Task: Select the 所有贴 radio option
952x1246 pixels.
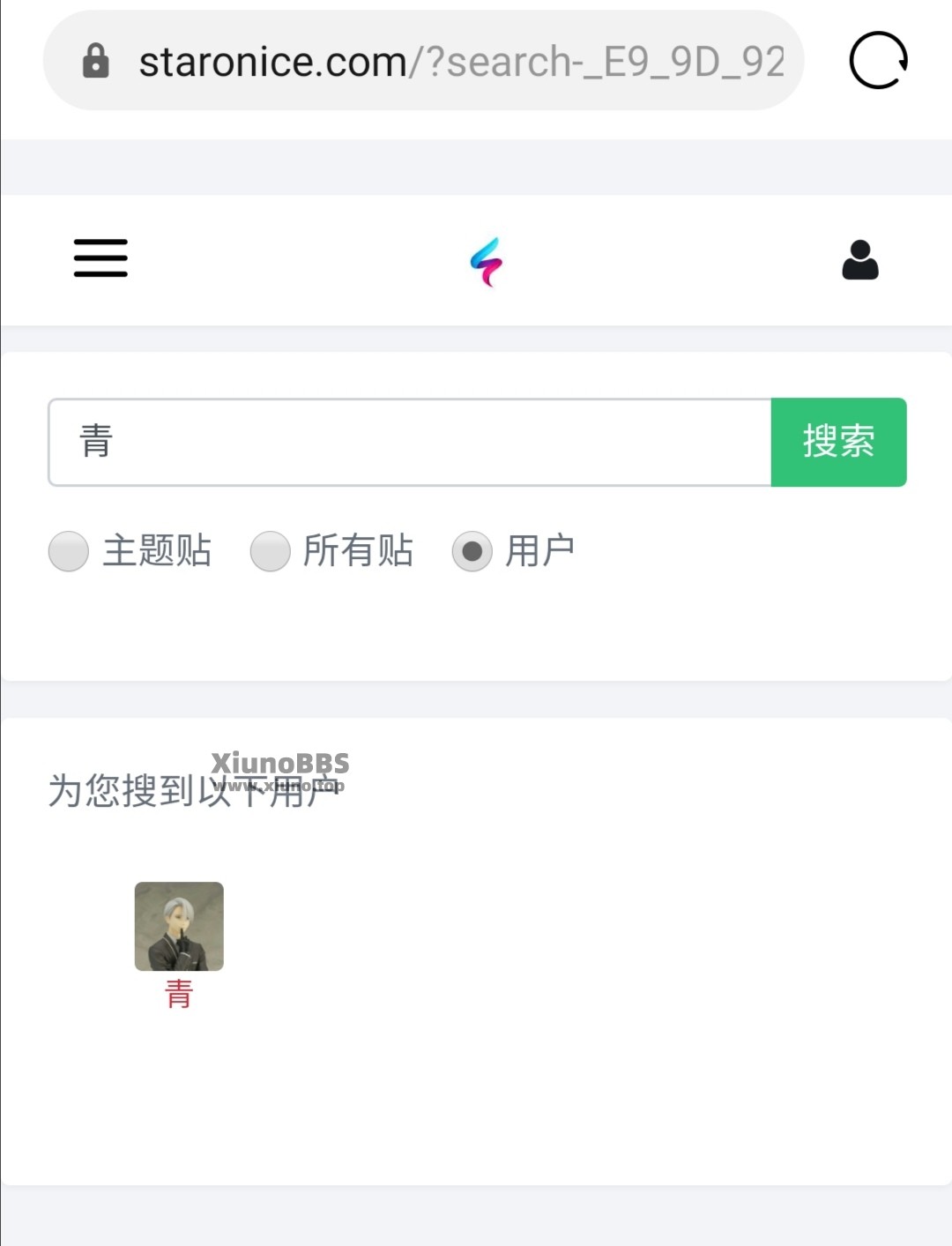Action: [x=271, y=551]
